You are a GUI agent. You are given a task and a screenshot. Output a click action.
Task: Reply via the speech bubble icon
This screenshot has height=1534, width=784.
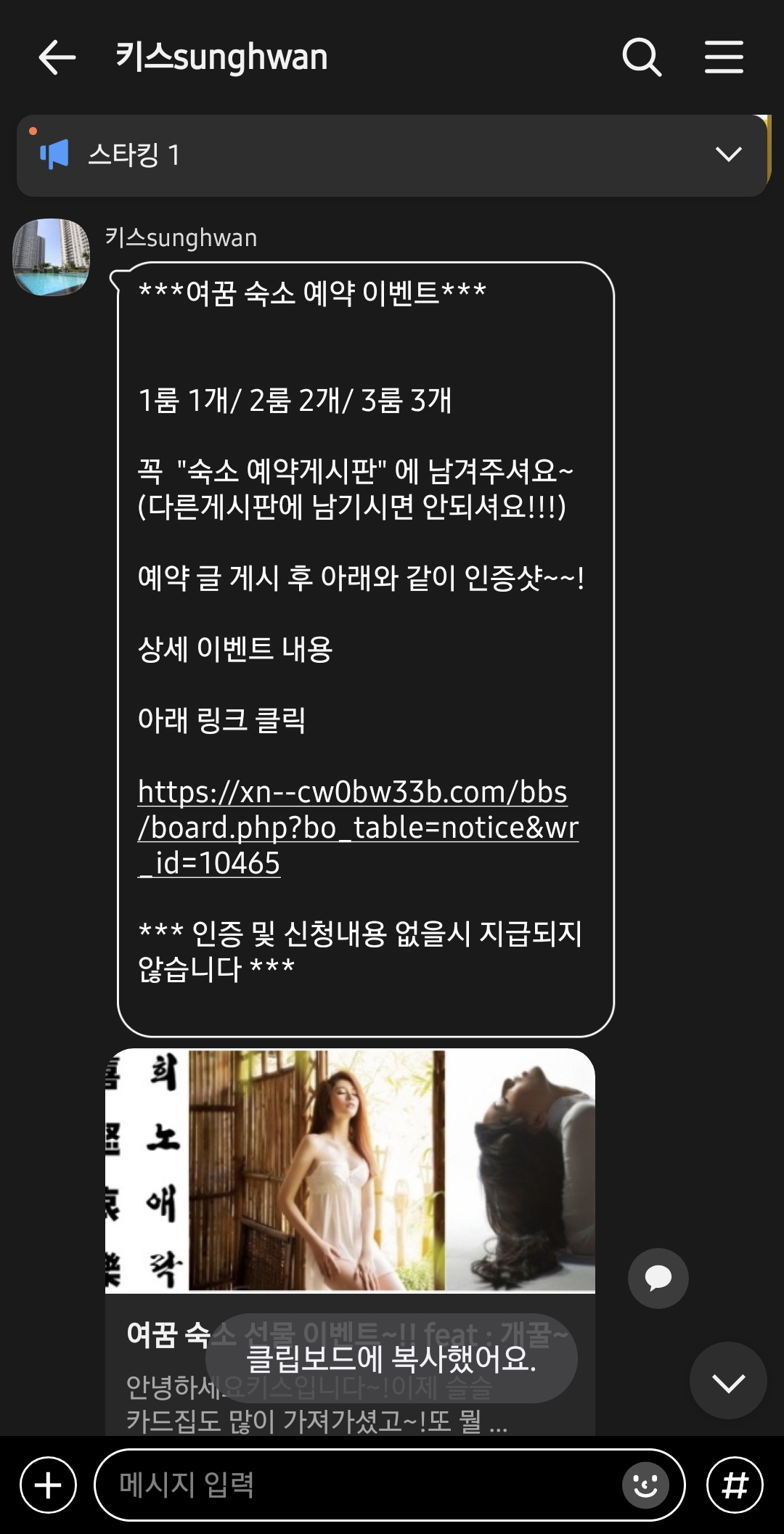click(x=658, y=1278)
